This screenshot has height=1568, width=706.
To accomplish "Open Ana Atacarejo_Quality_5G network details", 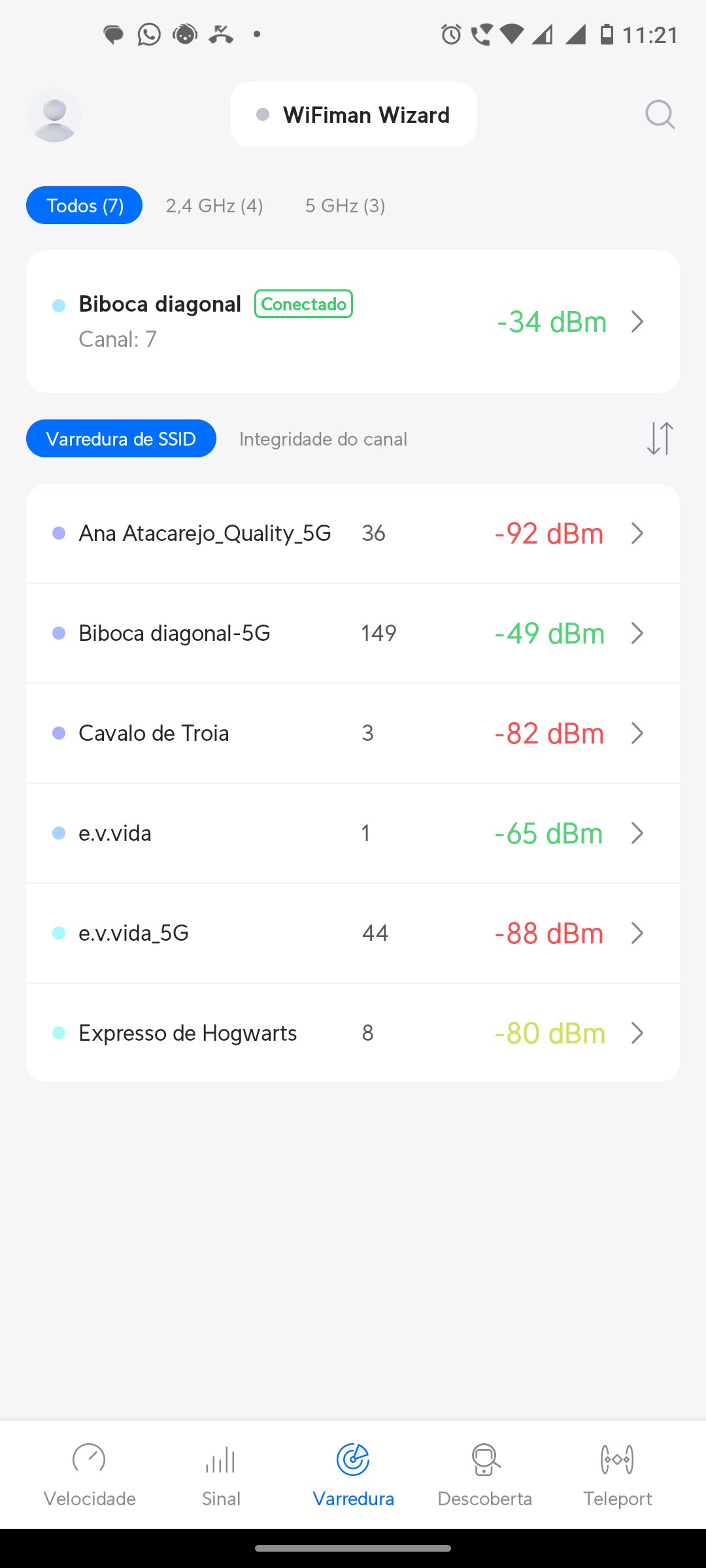I will point(353,534).
